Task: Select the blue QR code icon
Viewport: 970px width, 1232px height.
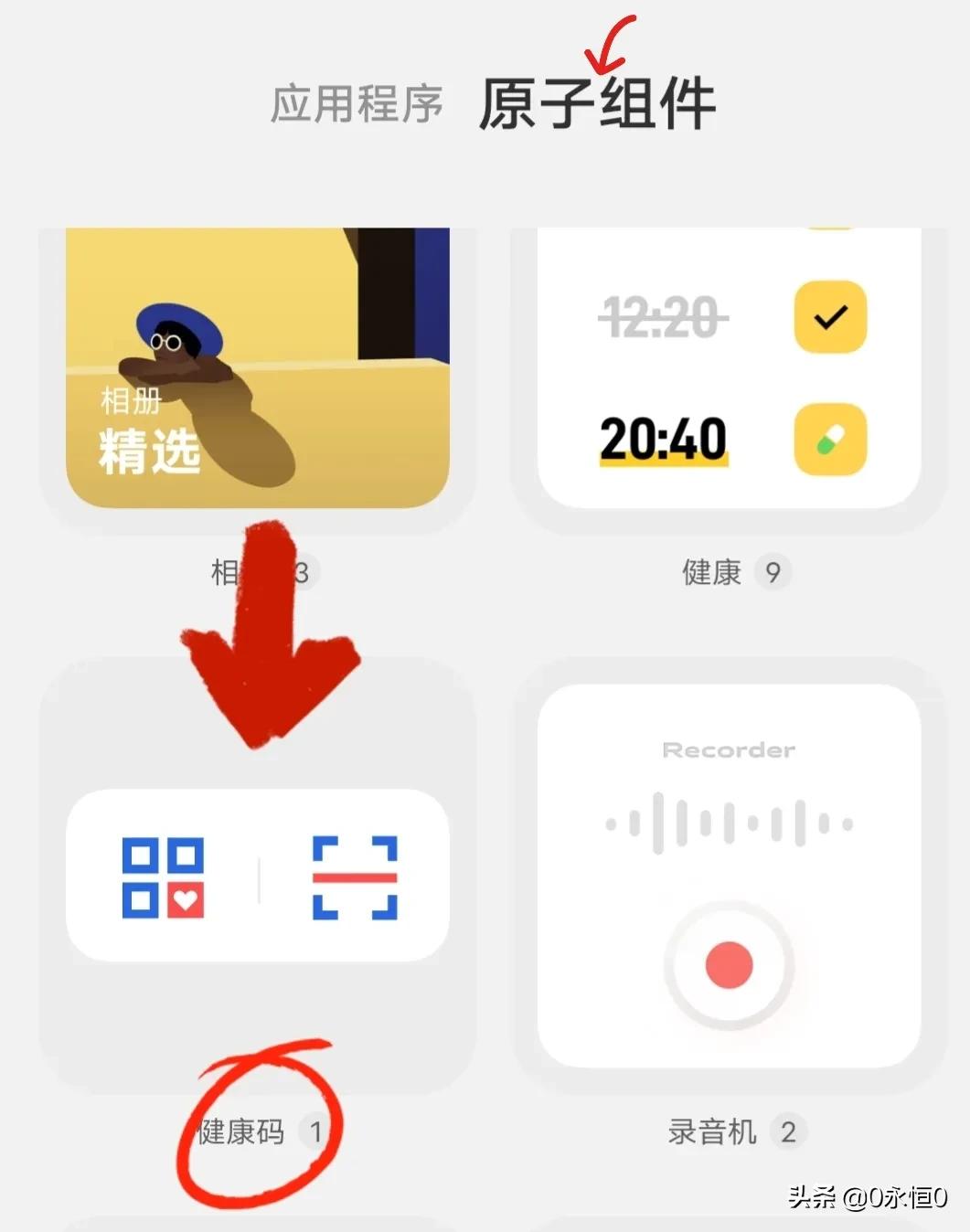Action: point(163,876)
